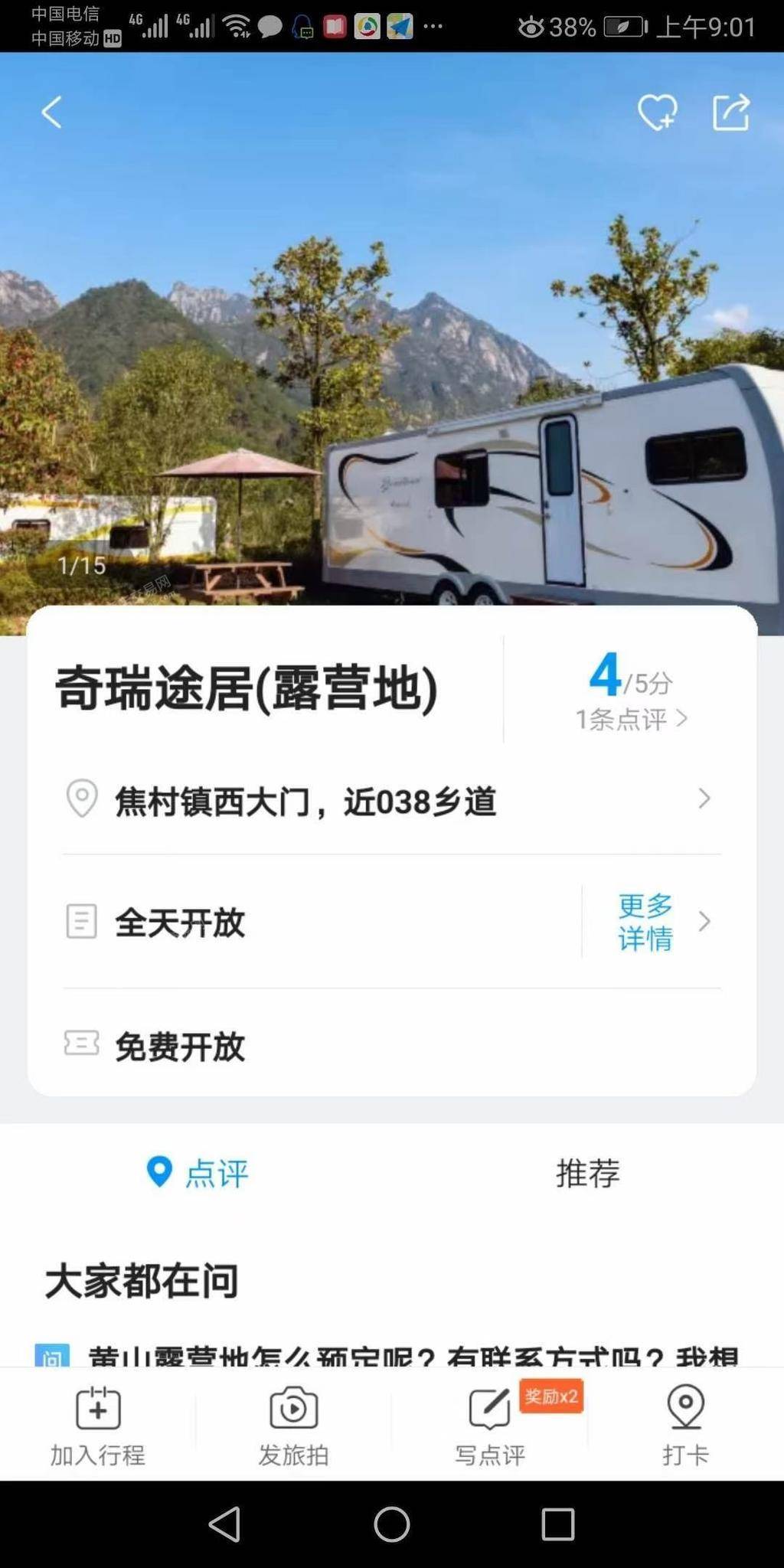Screen dimensions: 784x1568
Task: Open the 1条点评 review summary
Action: click(631, 719)
